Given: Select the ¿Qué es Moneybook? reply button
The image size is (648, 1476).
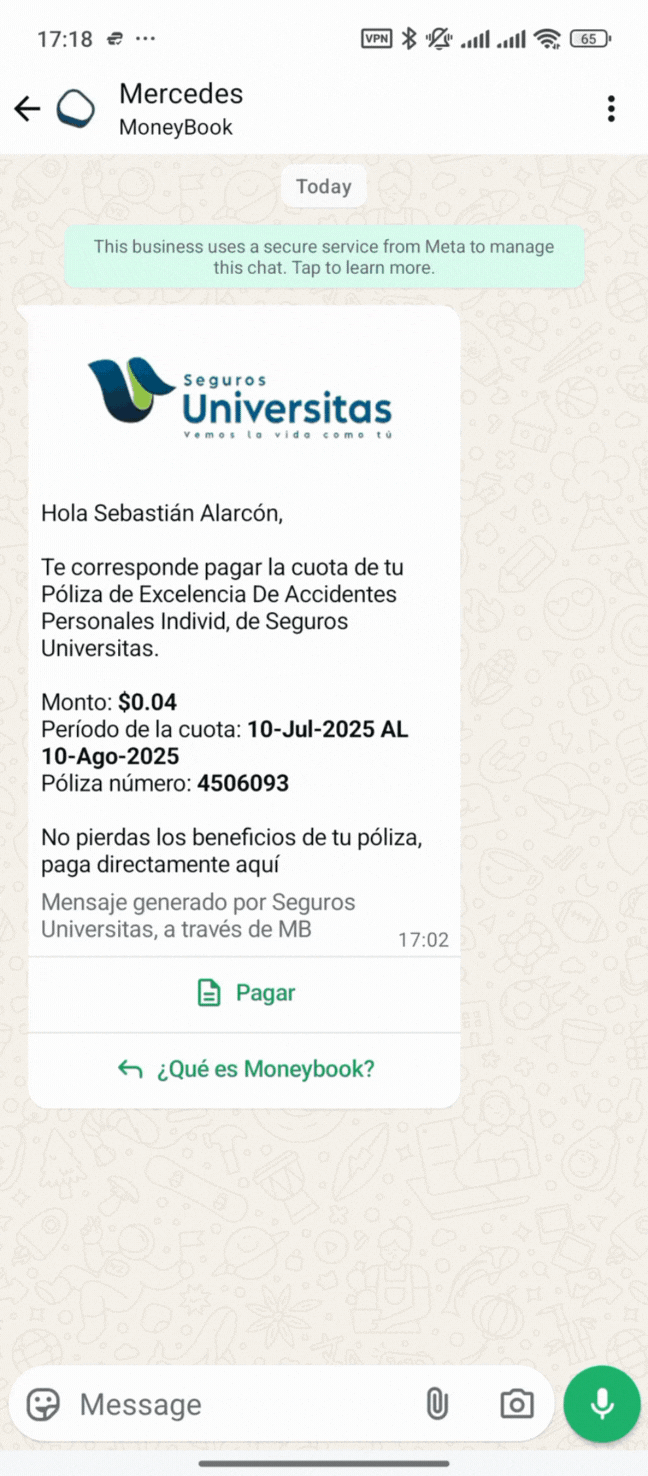Looking at the screenshot, I should click(245, 1069).
